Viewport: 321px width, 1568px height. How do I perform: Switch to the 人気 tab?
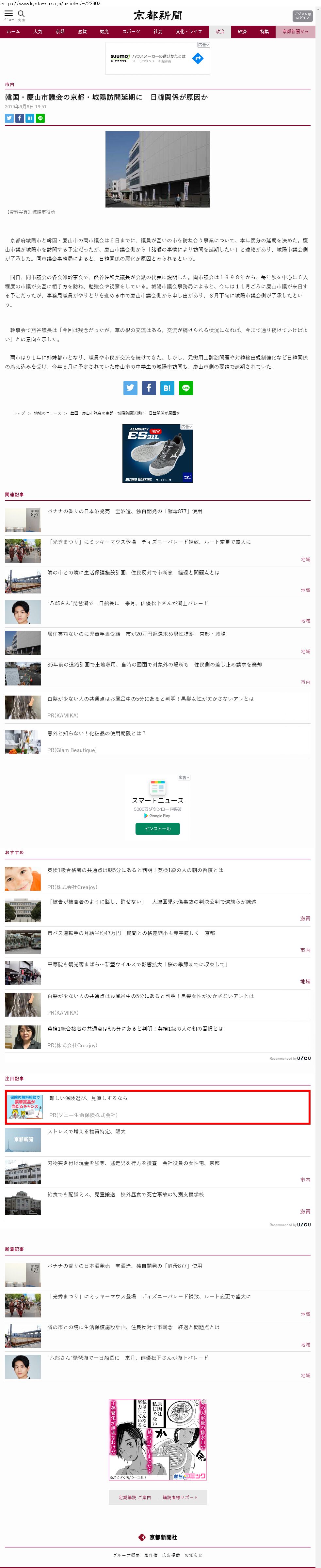(38, 32)
